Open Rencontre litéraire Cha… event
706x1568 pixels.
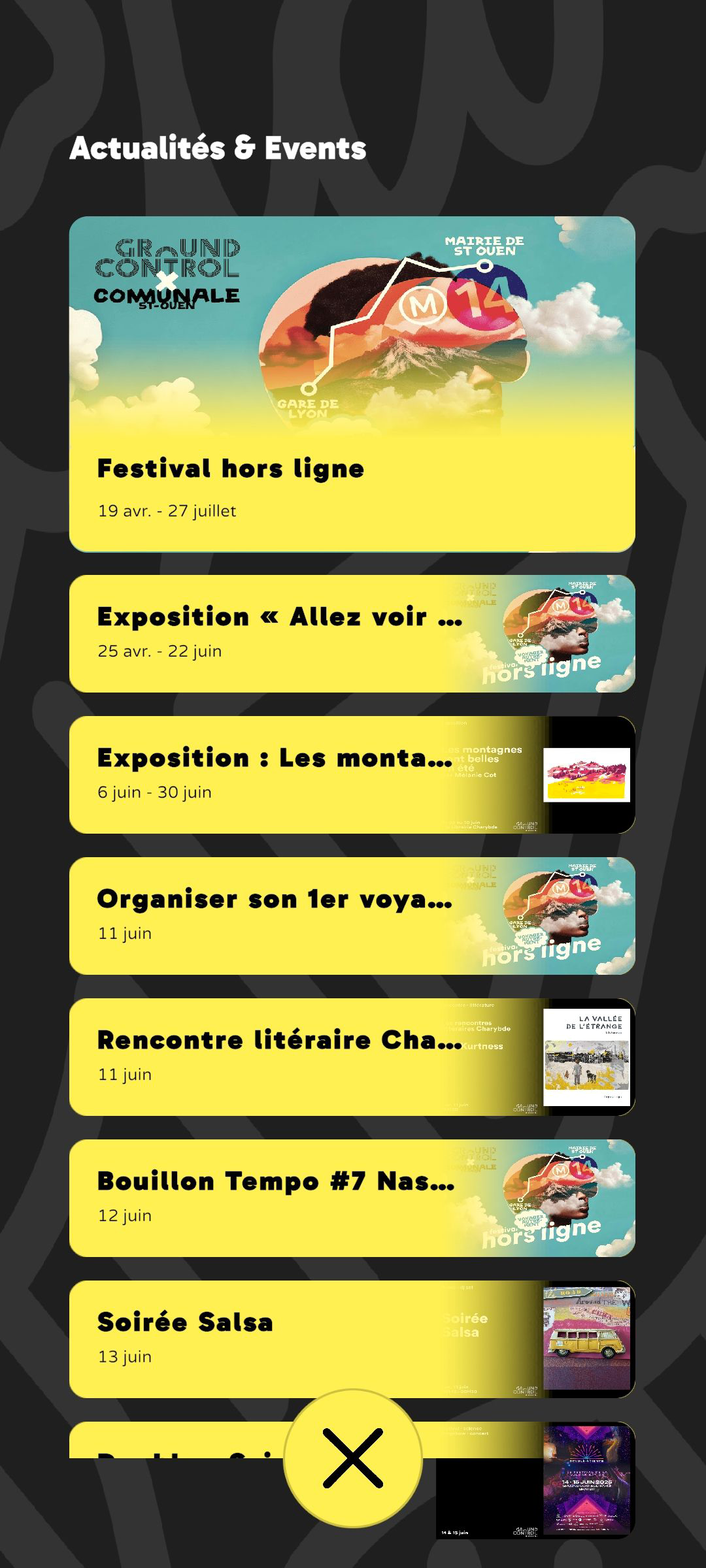[352, 1057]
